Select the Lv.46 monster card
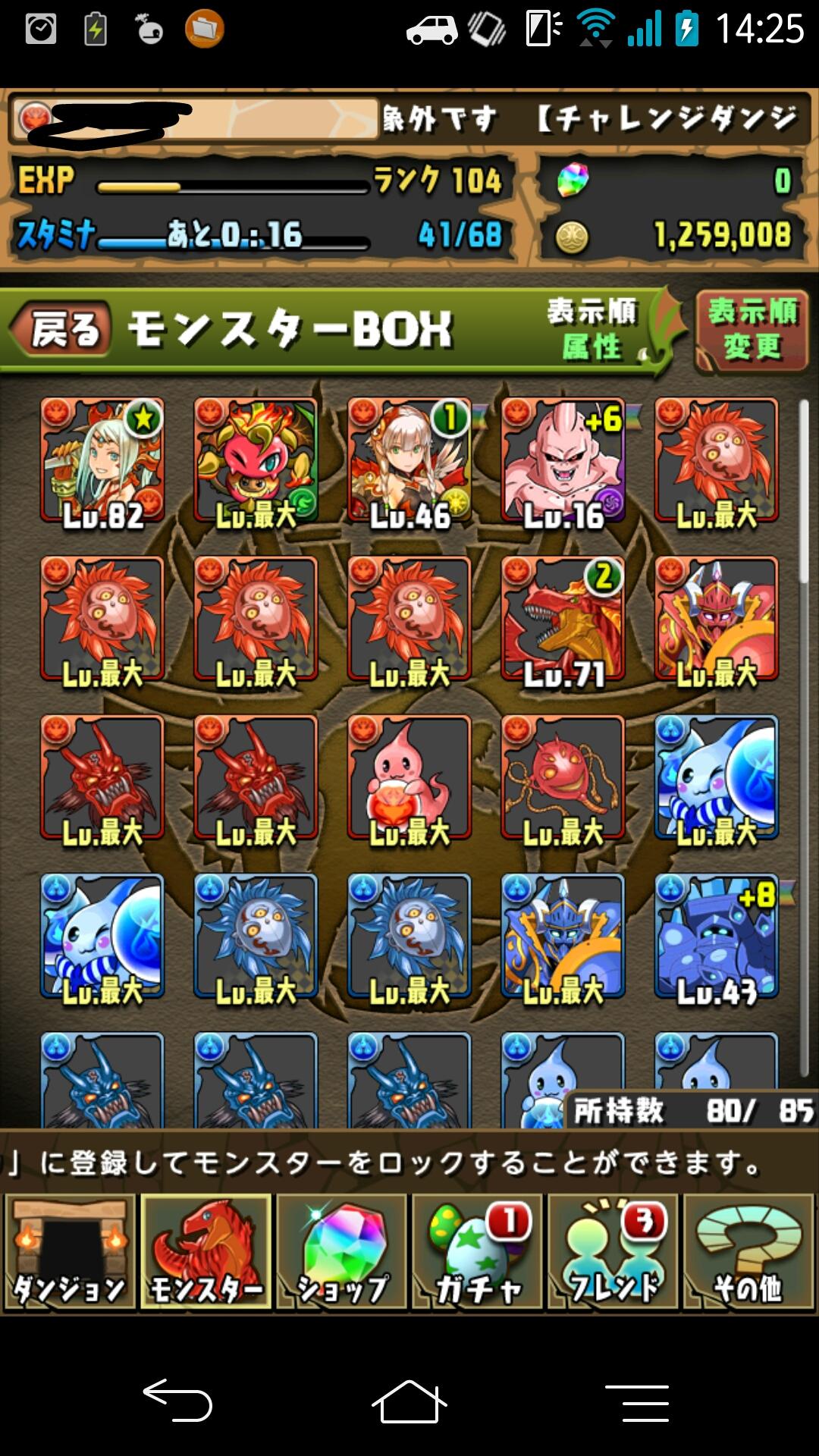Viewport: 819px width, 1456px height. pyautogui.click(x=409, y=461)
